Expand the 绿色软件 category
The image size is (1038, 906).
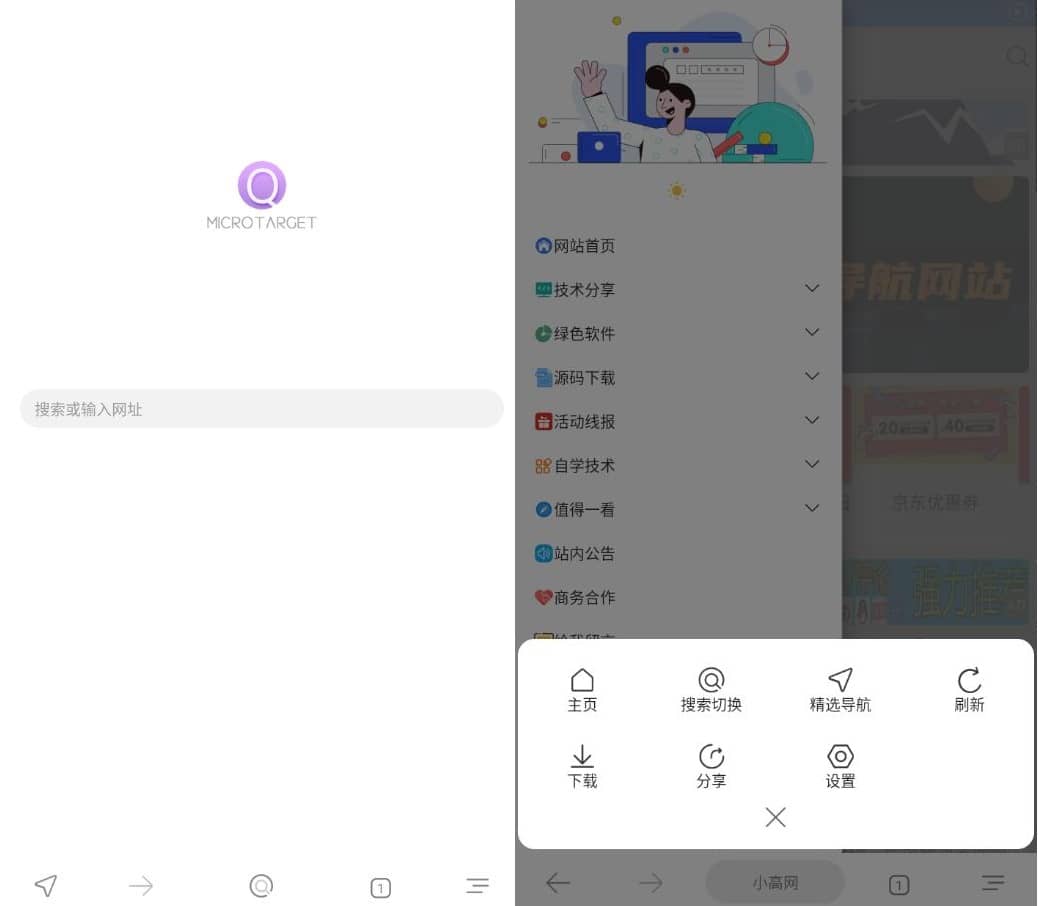812,333
